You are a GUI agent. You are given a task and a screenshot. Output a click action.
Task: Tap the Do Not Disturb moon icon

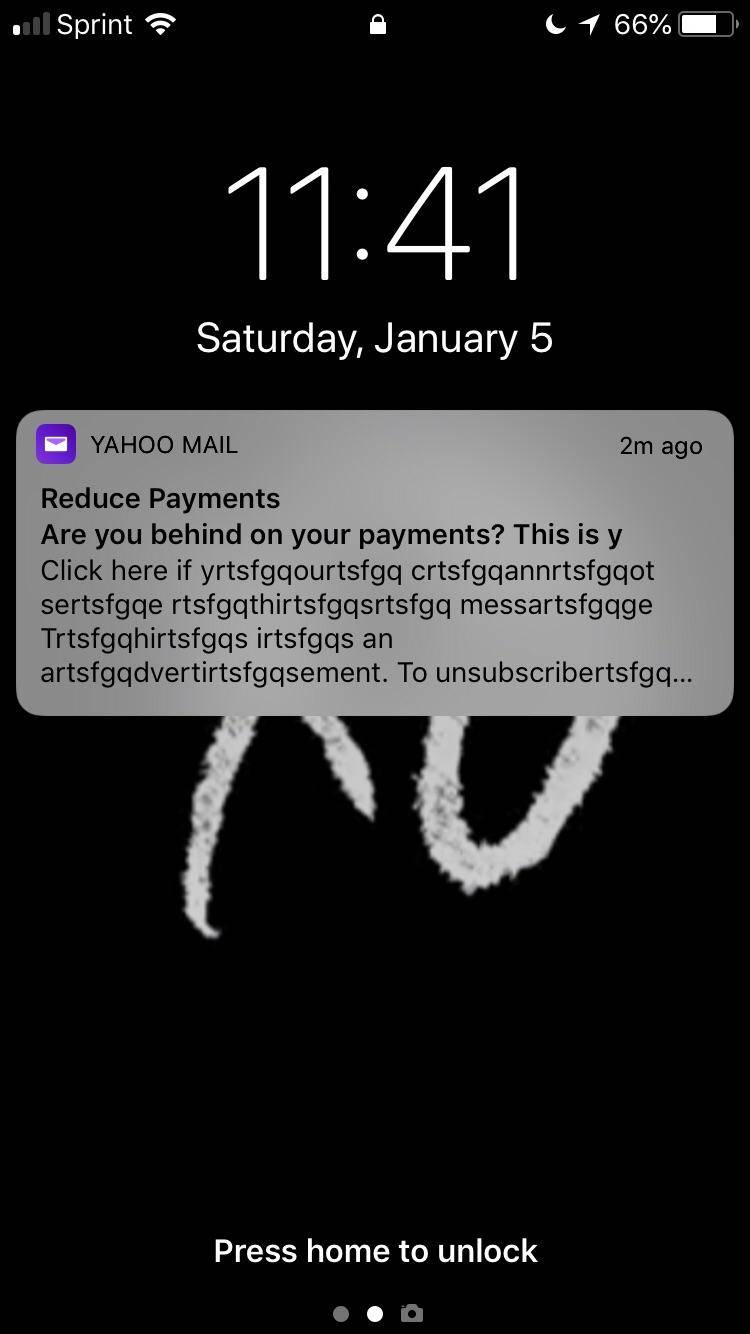[555, 24]
